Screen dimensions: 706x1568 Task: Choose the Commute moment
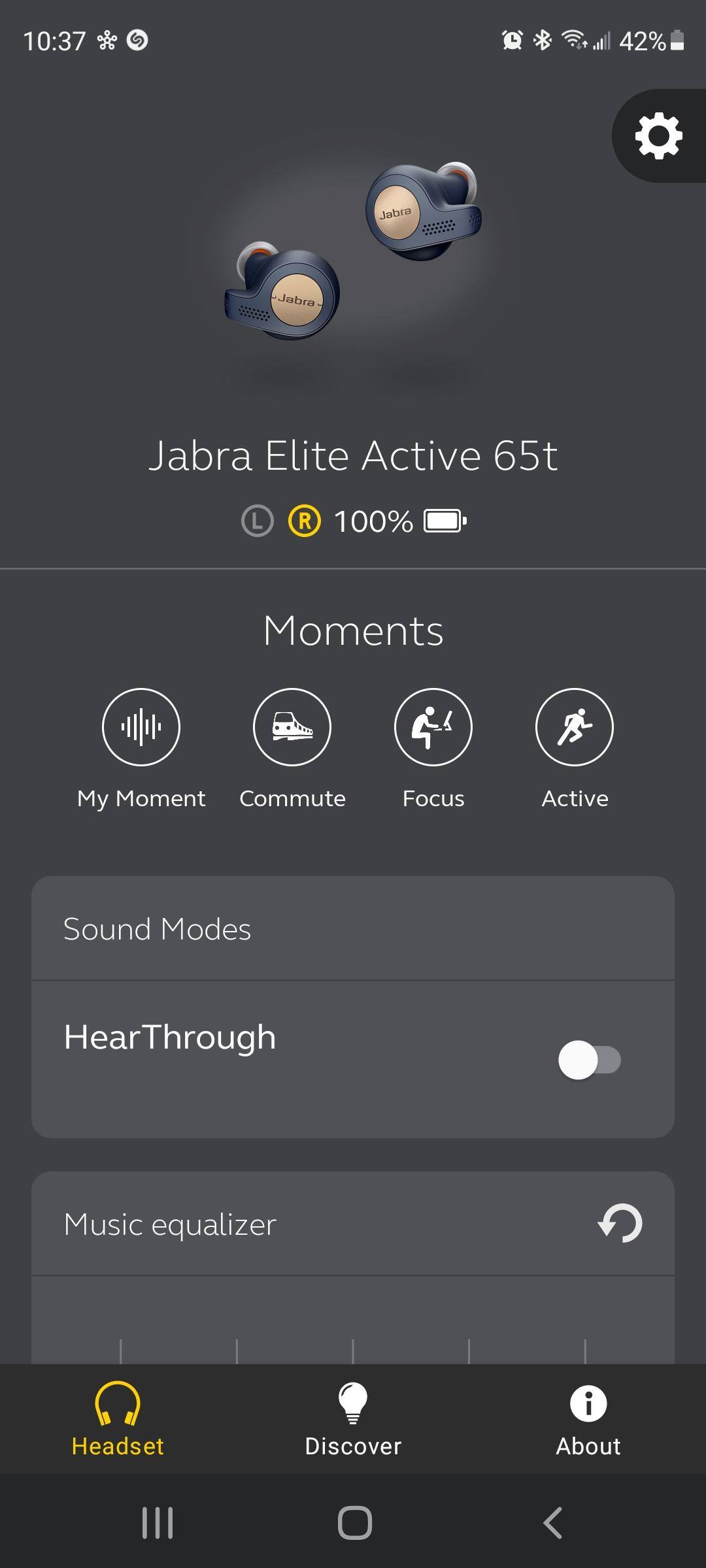[x=292, y=727]
